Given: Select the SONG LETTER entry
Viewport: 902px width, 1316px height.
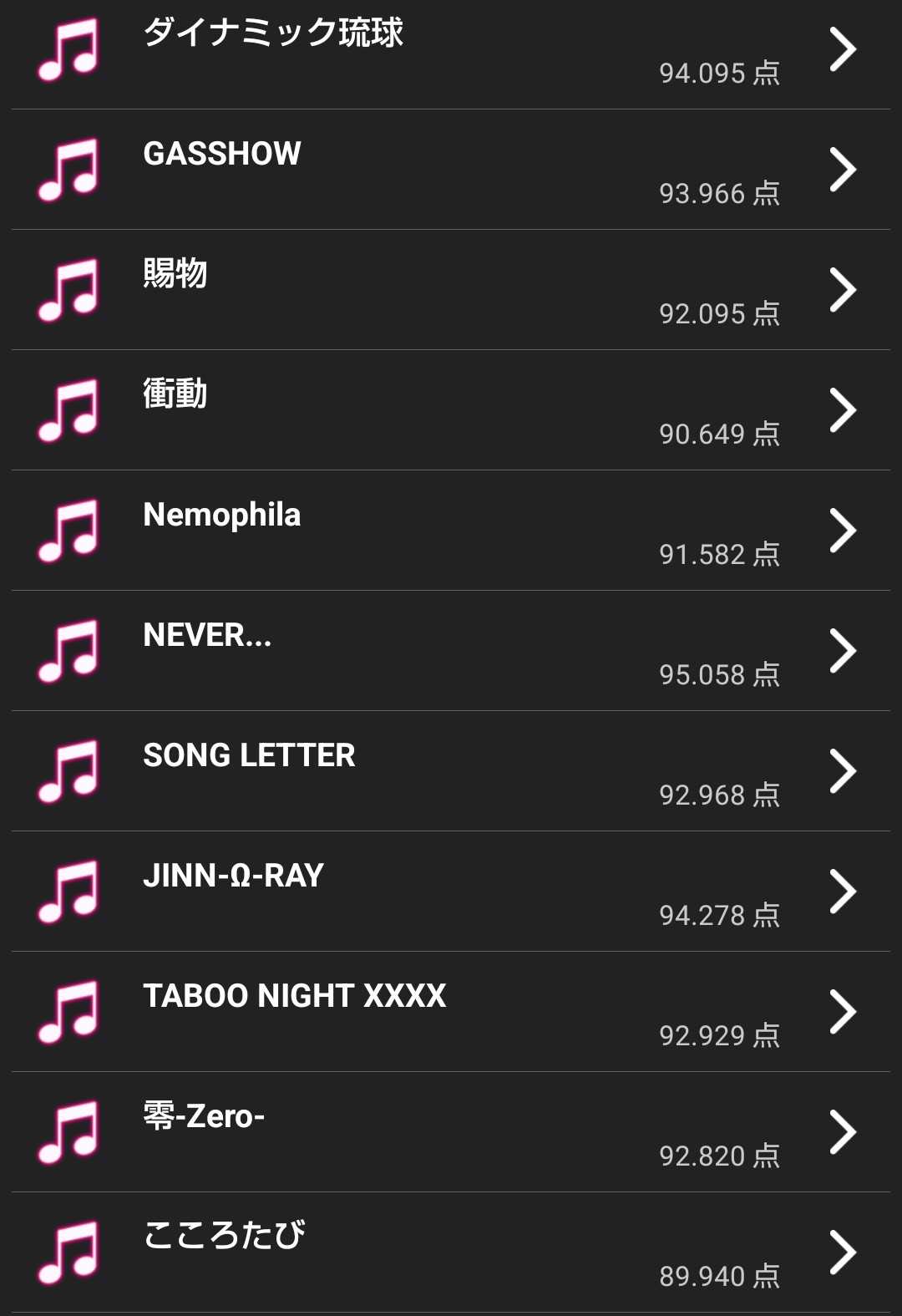Looking at the screenshot, I should [451, 771].
